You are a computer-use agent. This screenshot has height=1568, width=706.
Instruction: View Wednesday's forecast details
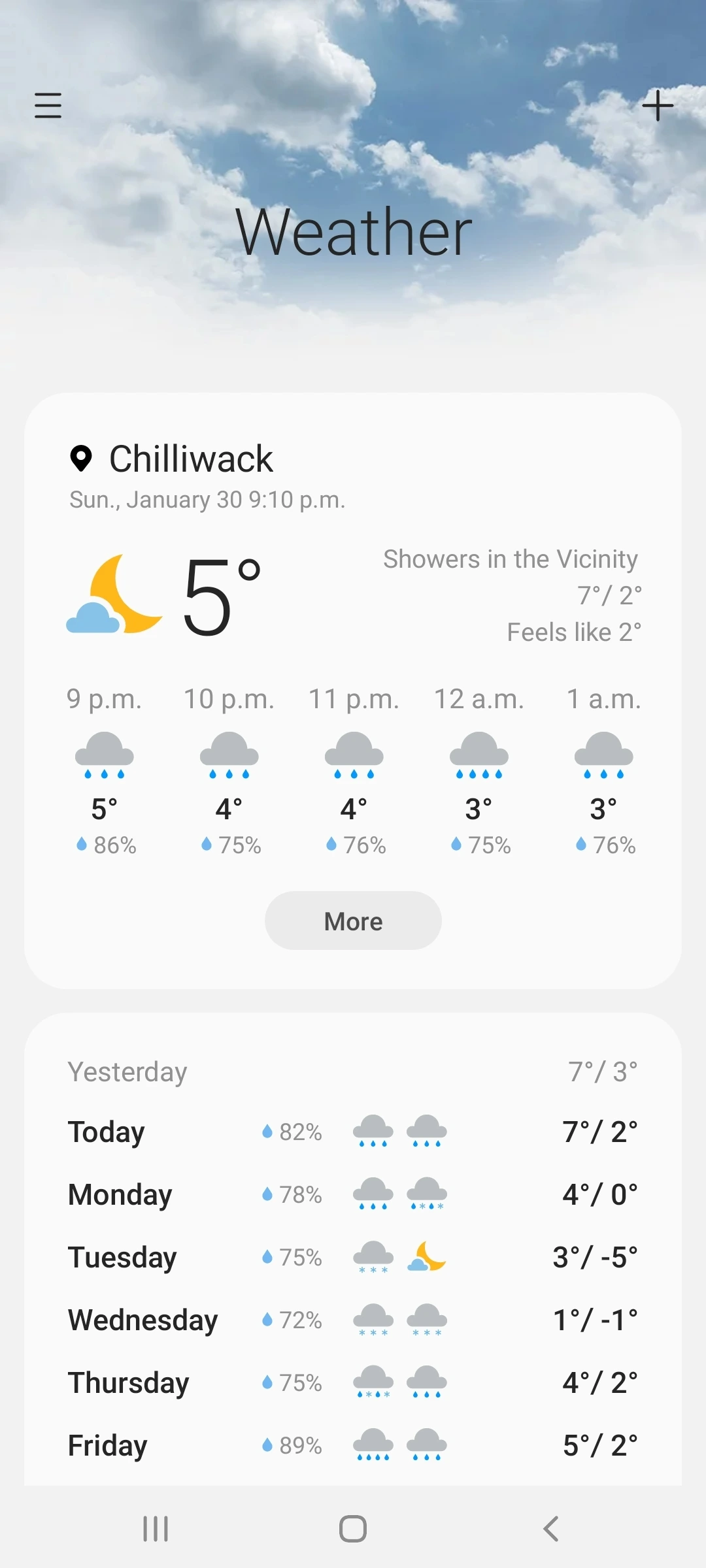353,1320
